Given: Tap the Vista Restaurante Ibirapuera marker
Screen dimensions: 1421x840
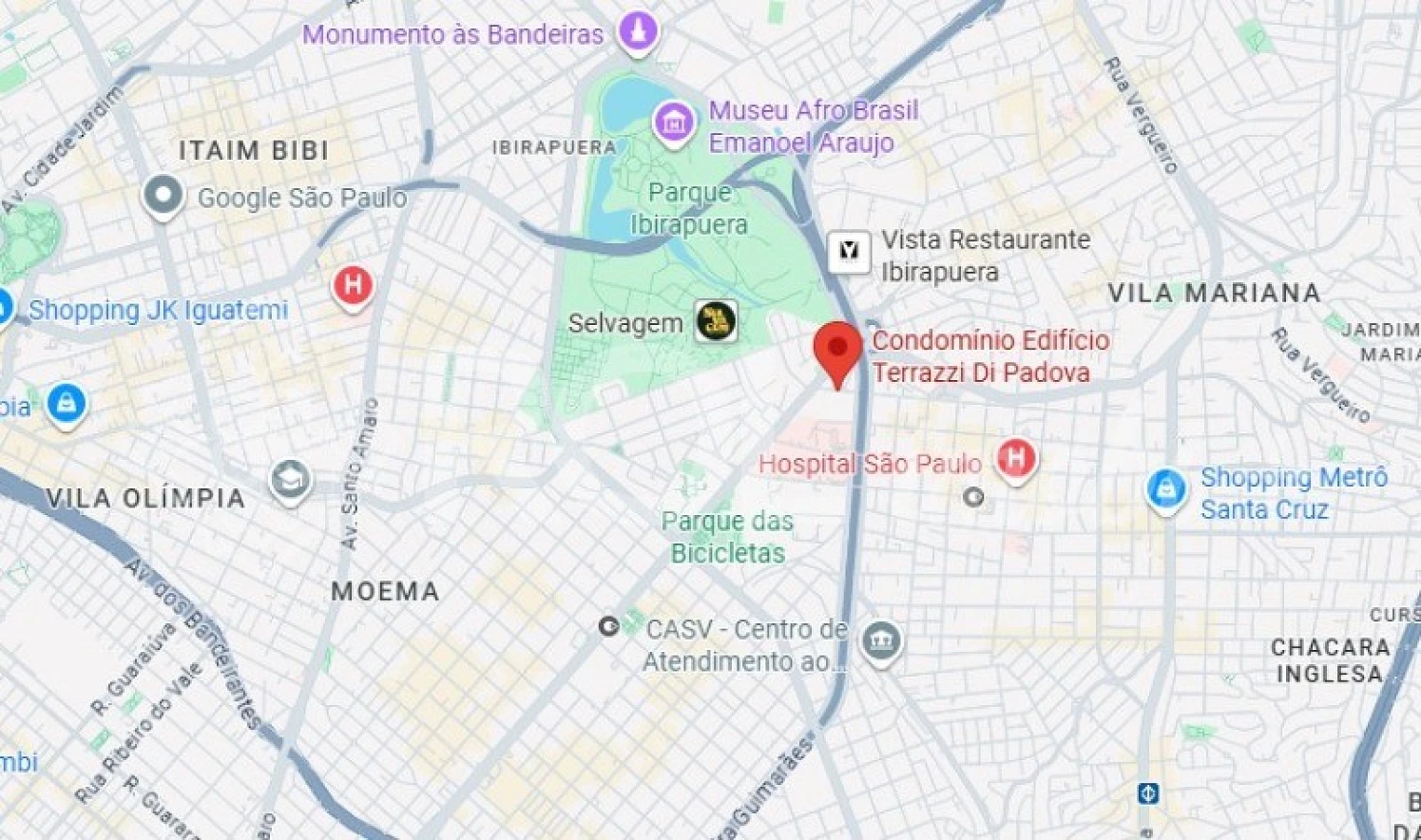Looking at the screenshot, I should tap(848, 252).
